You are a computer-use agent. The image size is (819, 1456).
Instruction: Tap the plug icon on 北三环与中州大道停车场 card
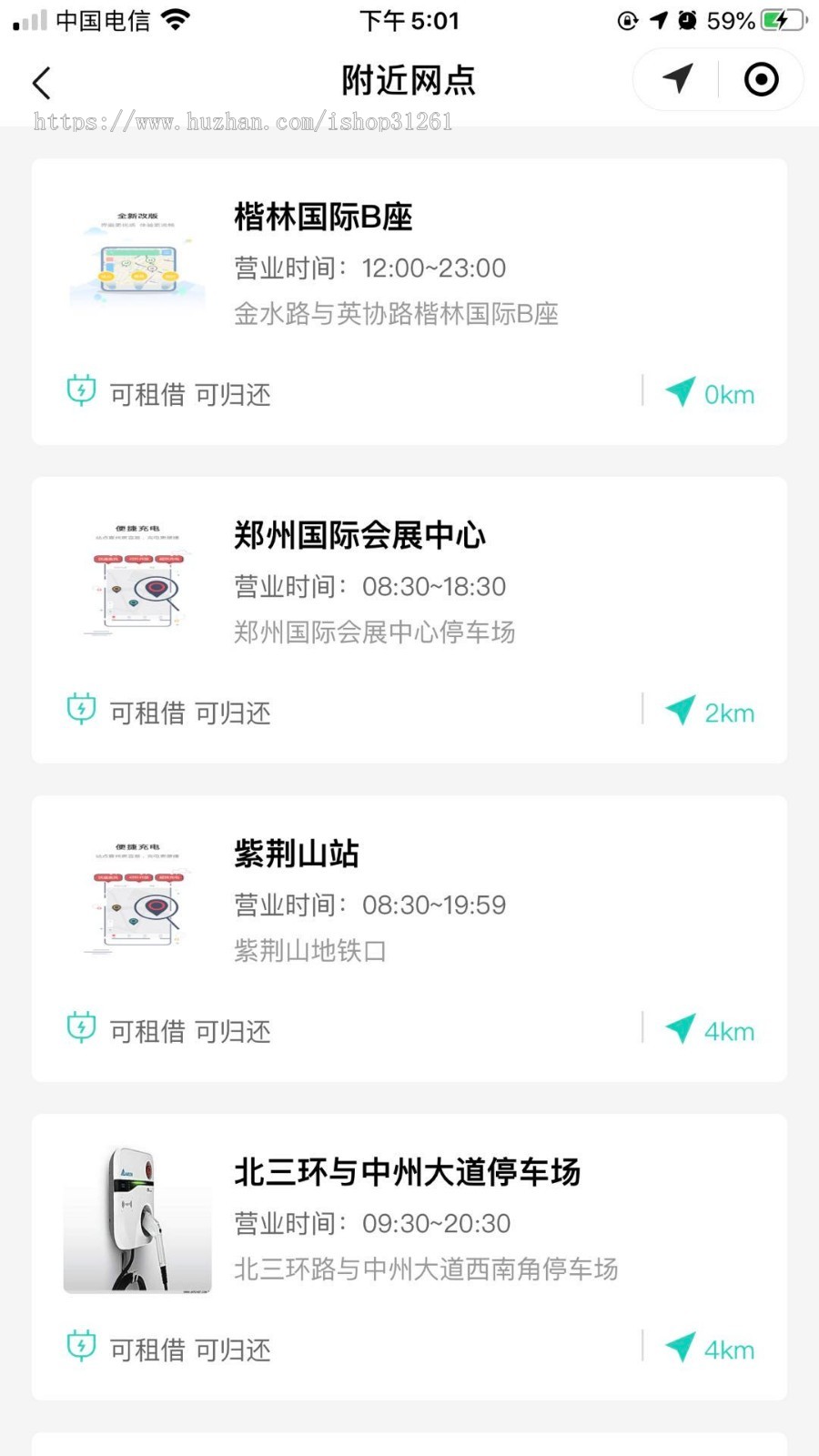[x=82, y=1347]
